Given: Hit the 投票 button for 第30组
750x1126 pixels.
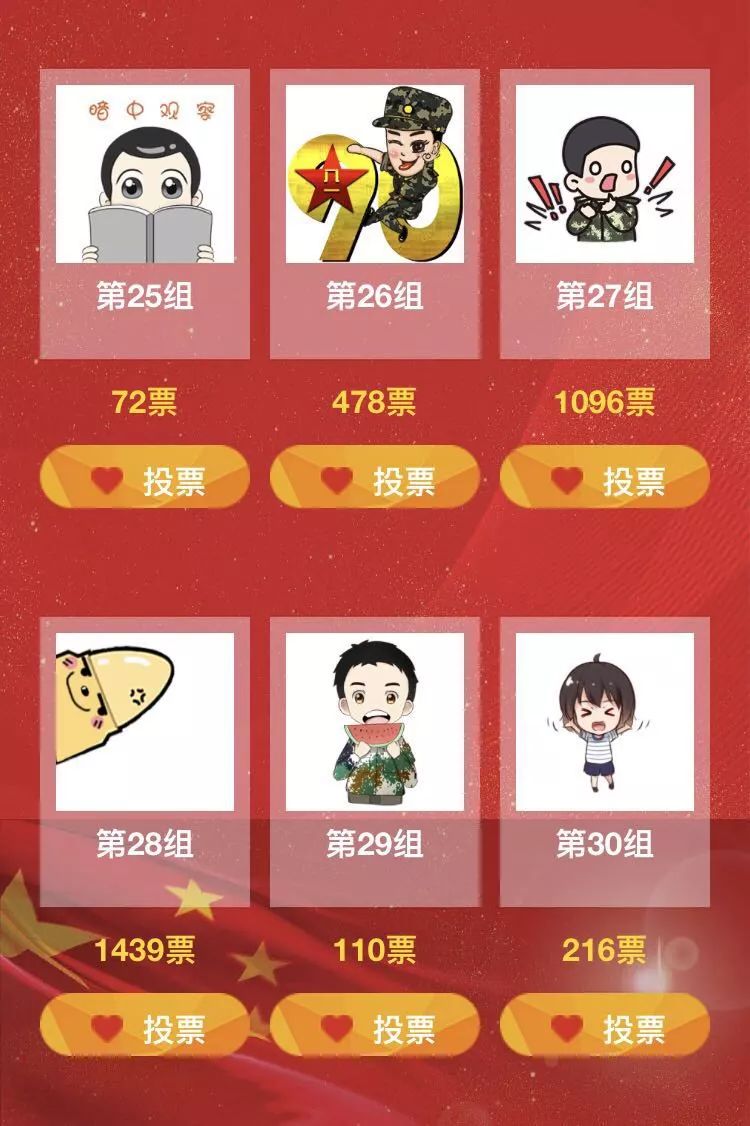Looking at the screenshot, I should tap(605, 1025).
